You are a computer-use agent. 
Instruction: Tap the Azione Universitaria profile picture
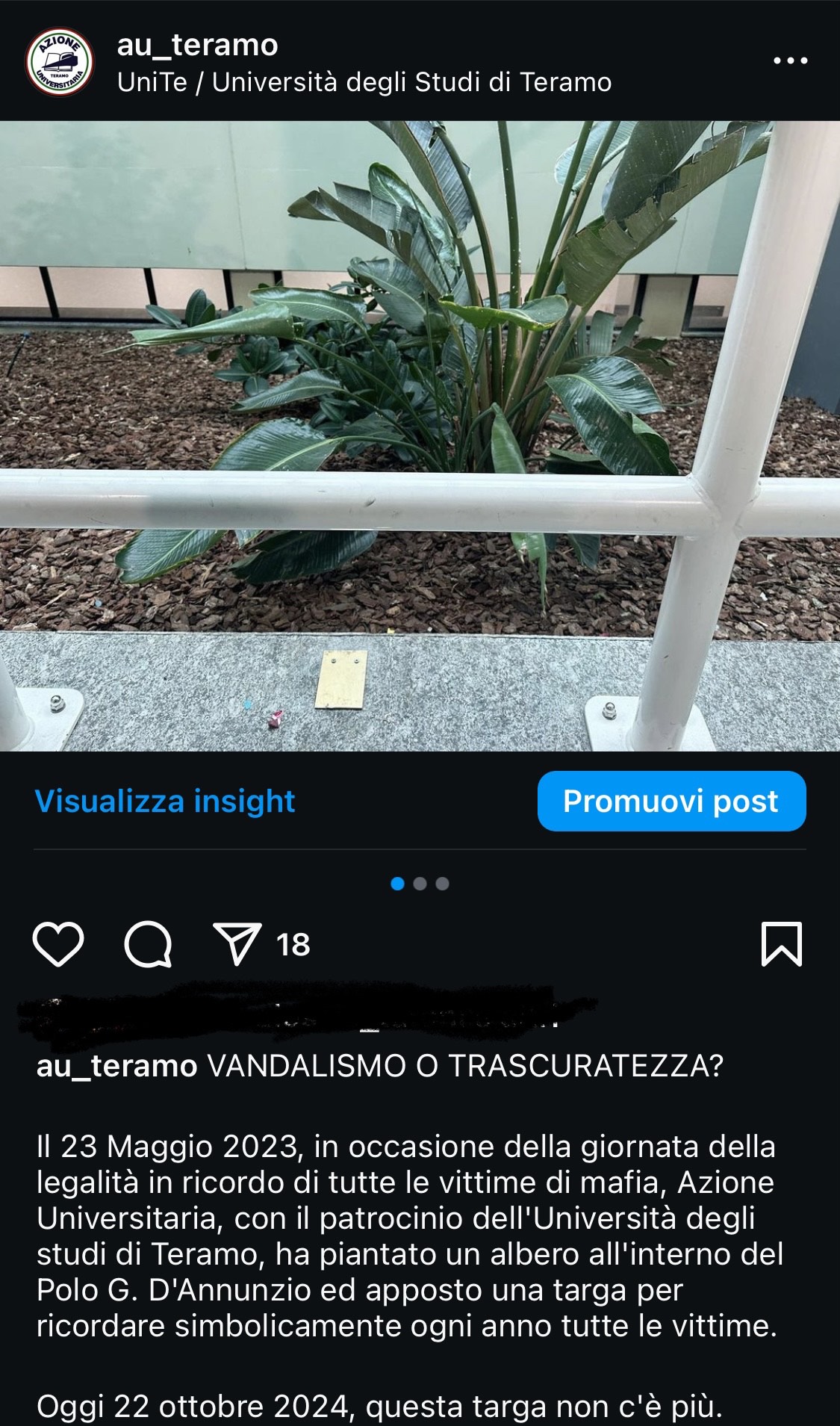click(60, 63)
